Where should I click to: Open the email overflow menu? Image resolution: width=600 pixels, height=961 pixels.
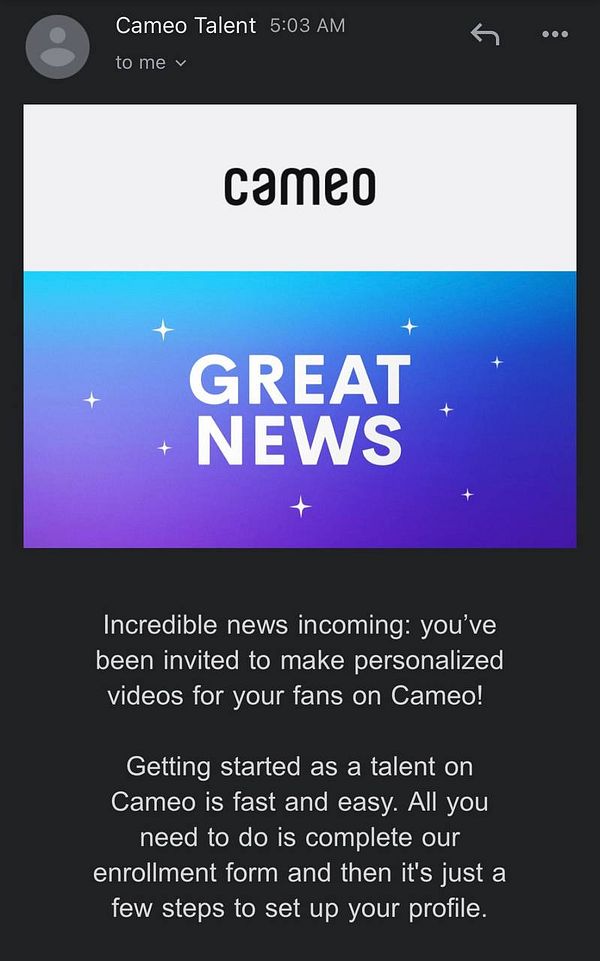554,34
